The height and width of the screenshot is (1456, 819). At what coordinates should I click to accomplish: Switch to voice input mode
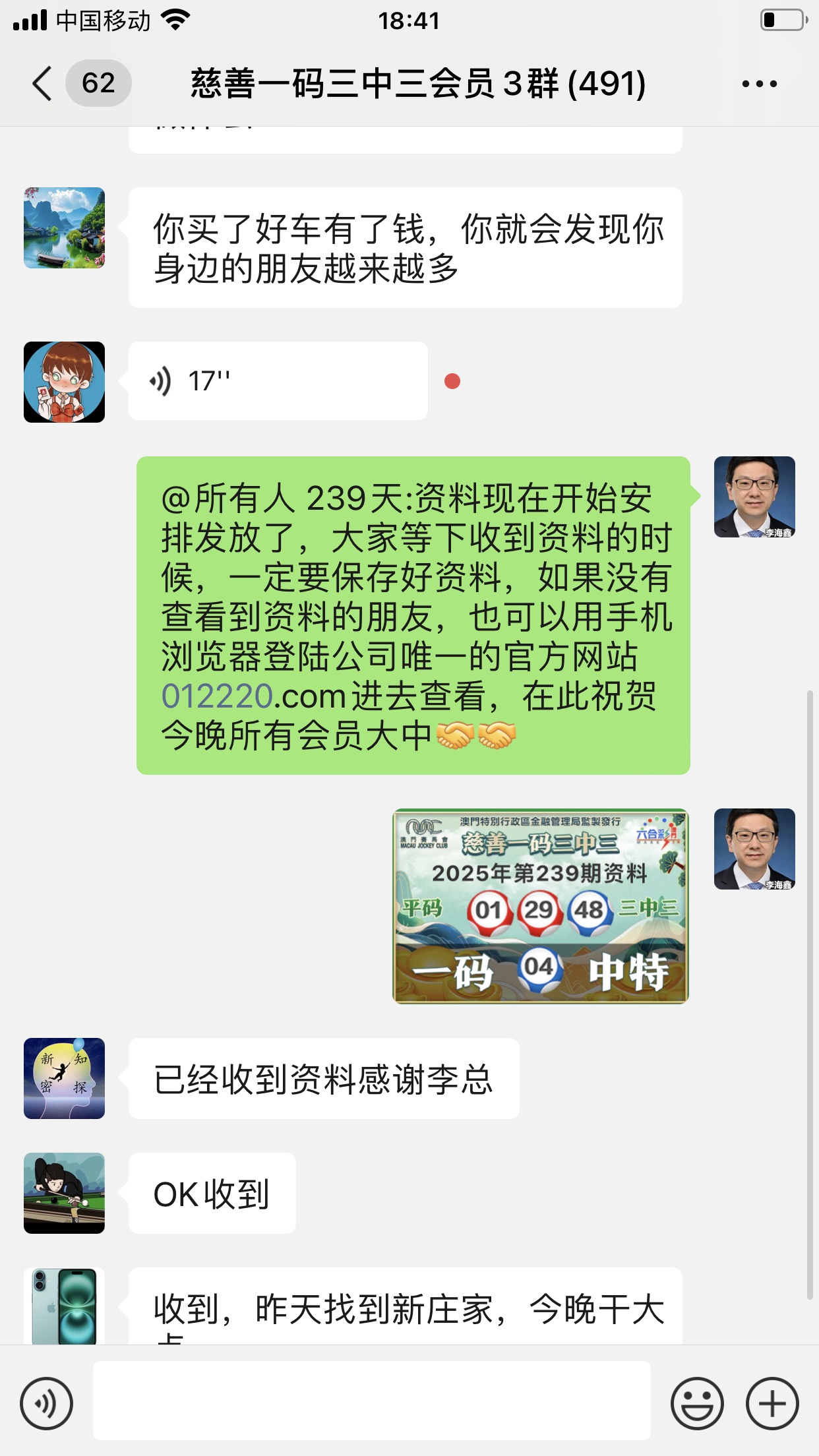coord(46,1403)
